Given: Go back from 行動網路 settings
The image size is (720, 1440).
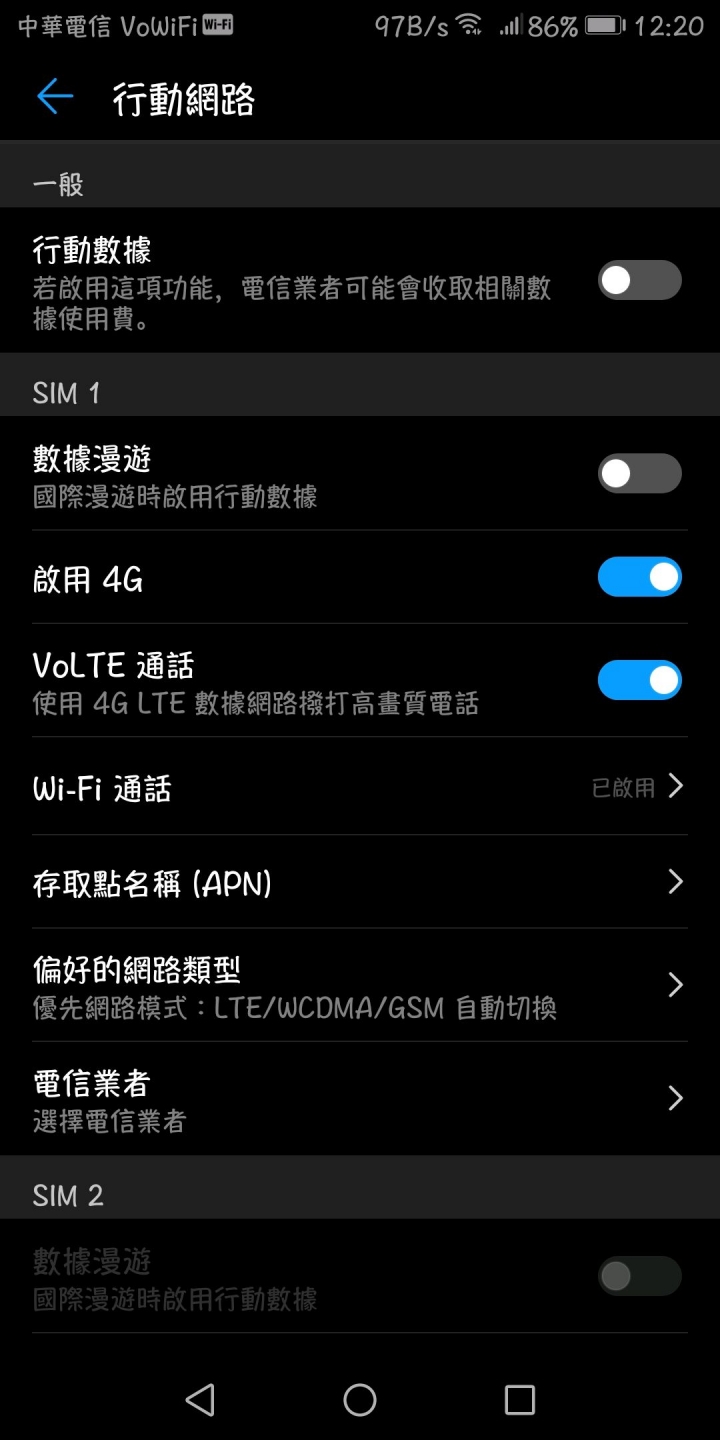Looking at the screenshot, I should tap(55, 97).
